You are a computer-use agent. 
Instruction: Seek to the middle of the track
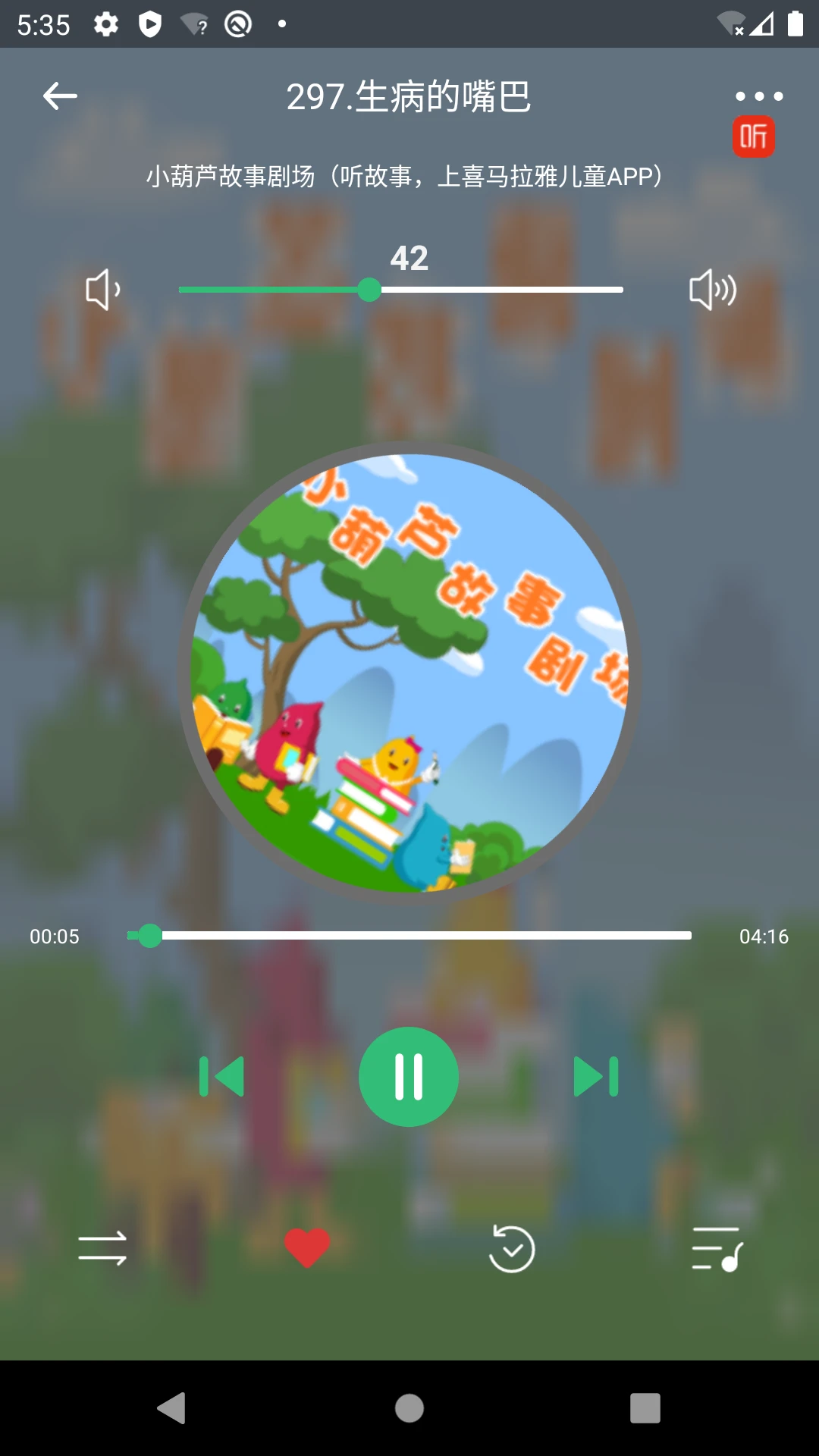409,936
